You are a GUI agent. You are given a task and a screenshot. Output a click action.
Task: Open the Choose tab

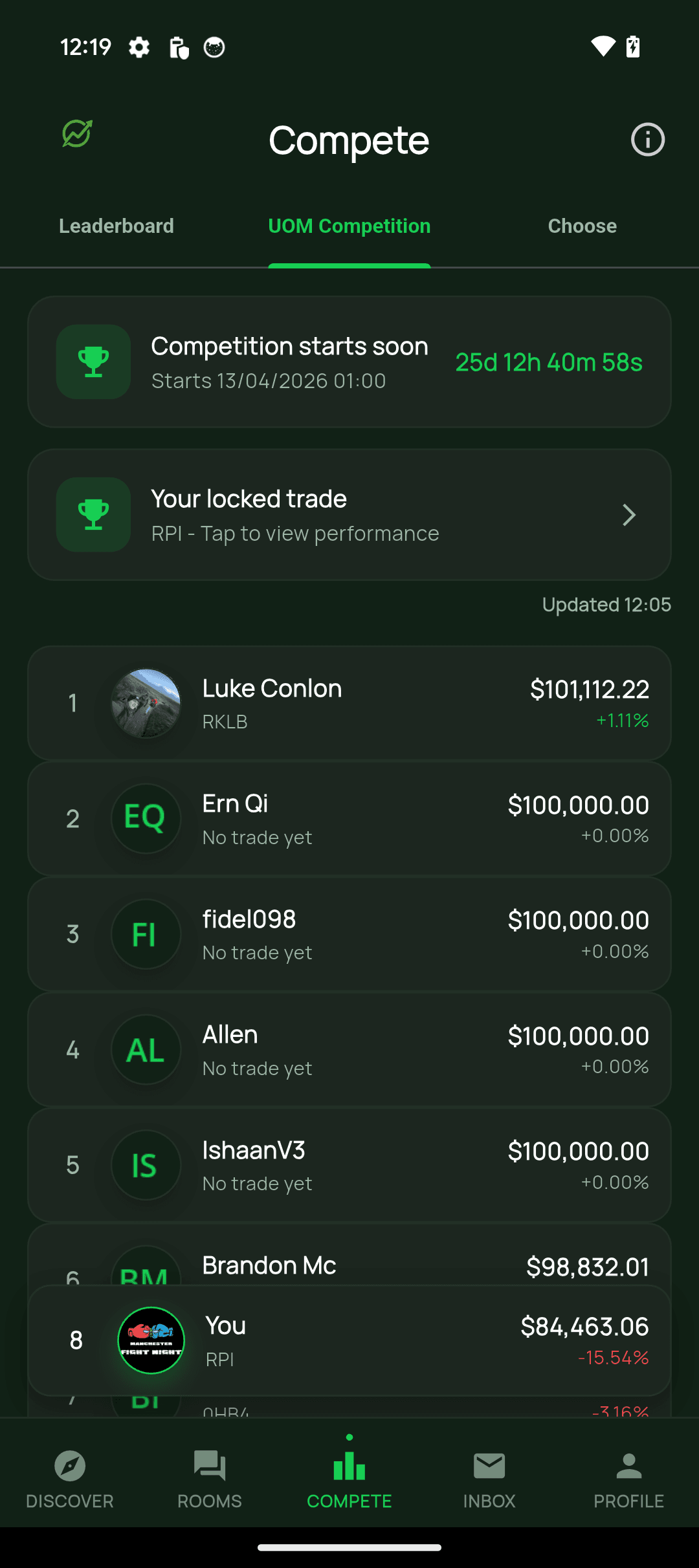[x=582, y=226]
